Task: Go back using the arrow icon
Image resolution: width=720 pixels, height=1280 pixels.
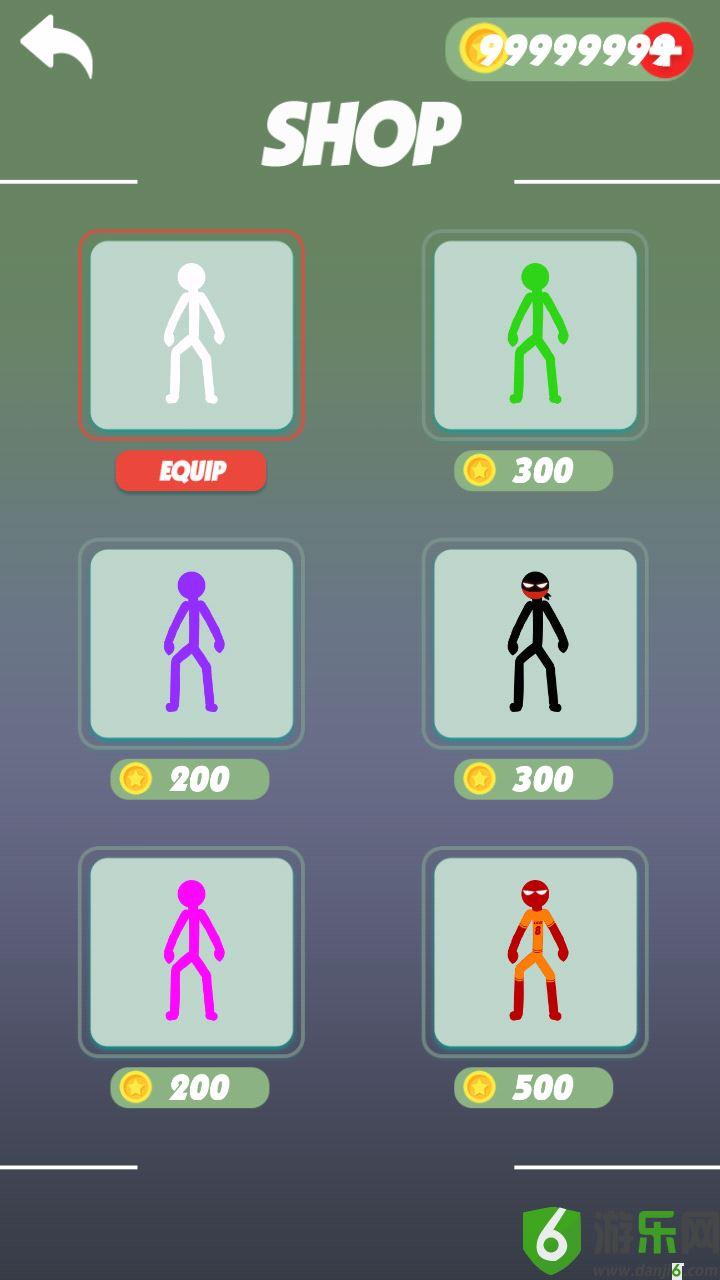Action: point(57,46)
